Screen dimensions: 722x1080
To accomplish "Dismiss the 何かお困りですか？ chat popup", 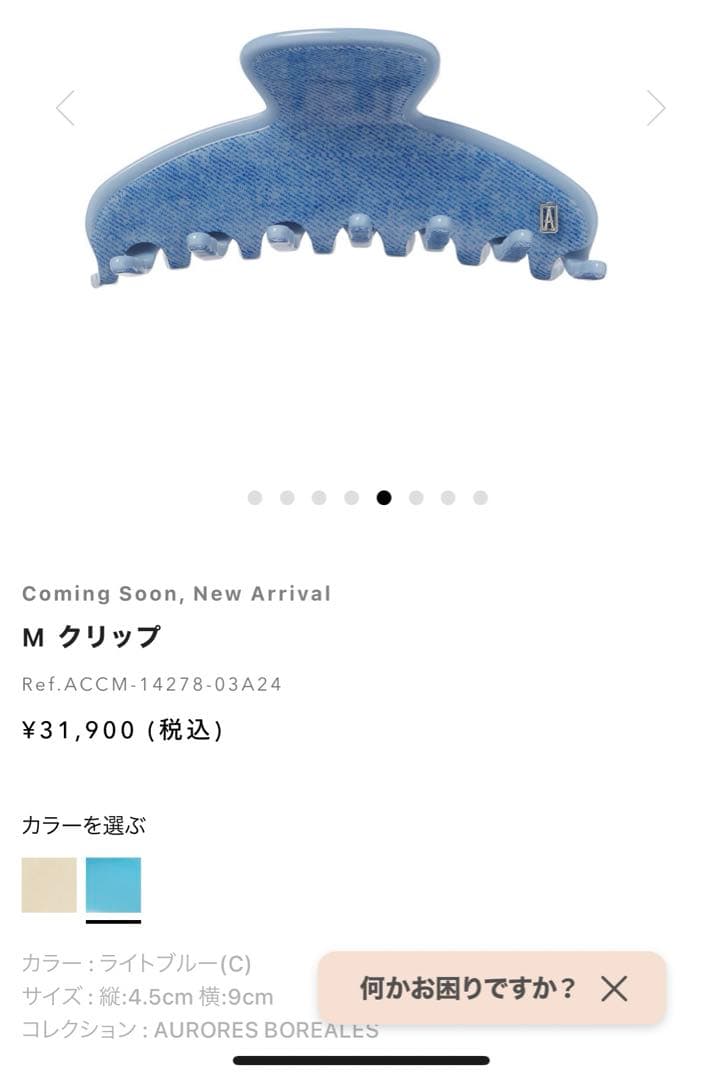I will click(x=614, y=988).
